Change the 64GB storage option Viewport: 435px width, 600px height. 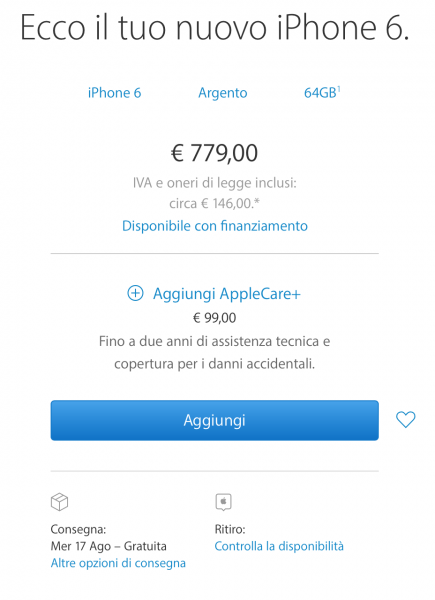pos(322,93)
